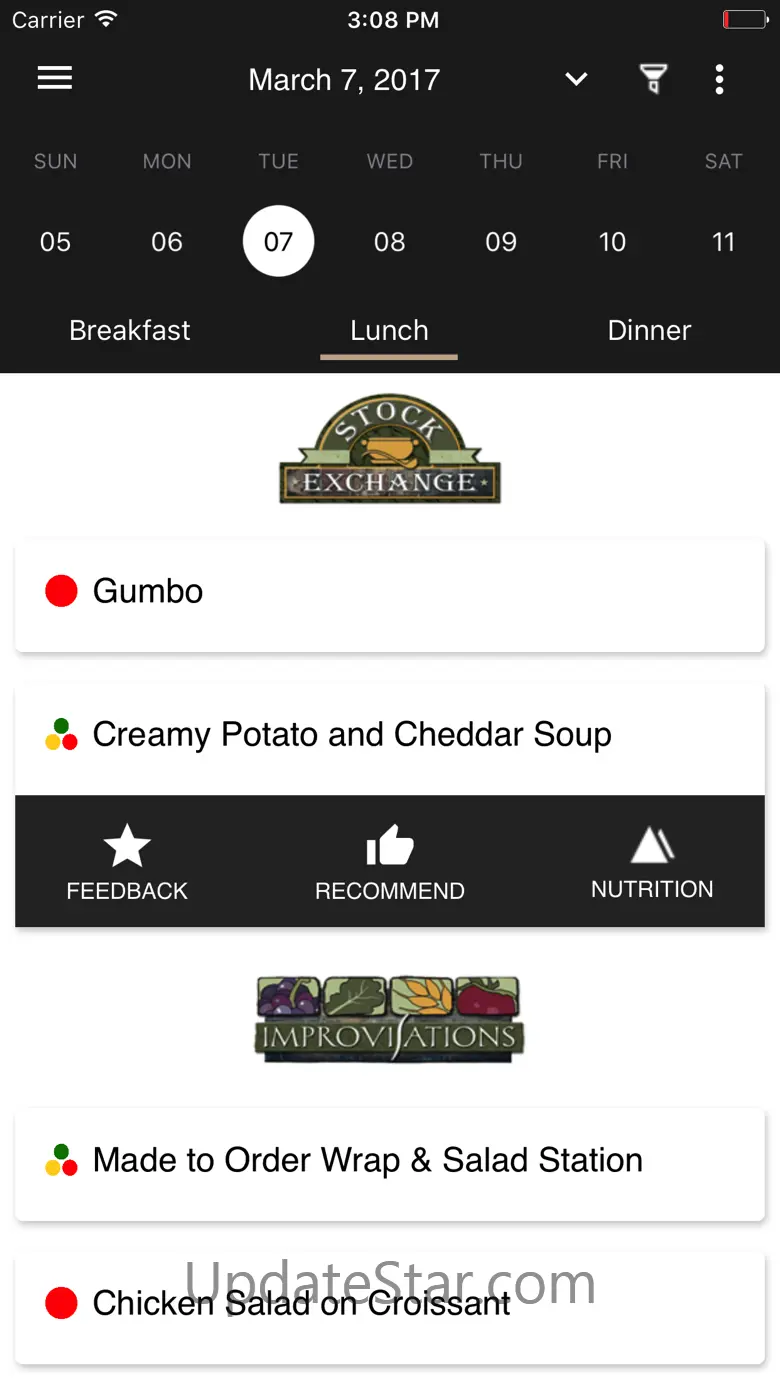Open the hamburger drawer menu

(x=55, y=79)
